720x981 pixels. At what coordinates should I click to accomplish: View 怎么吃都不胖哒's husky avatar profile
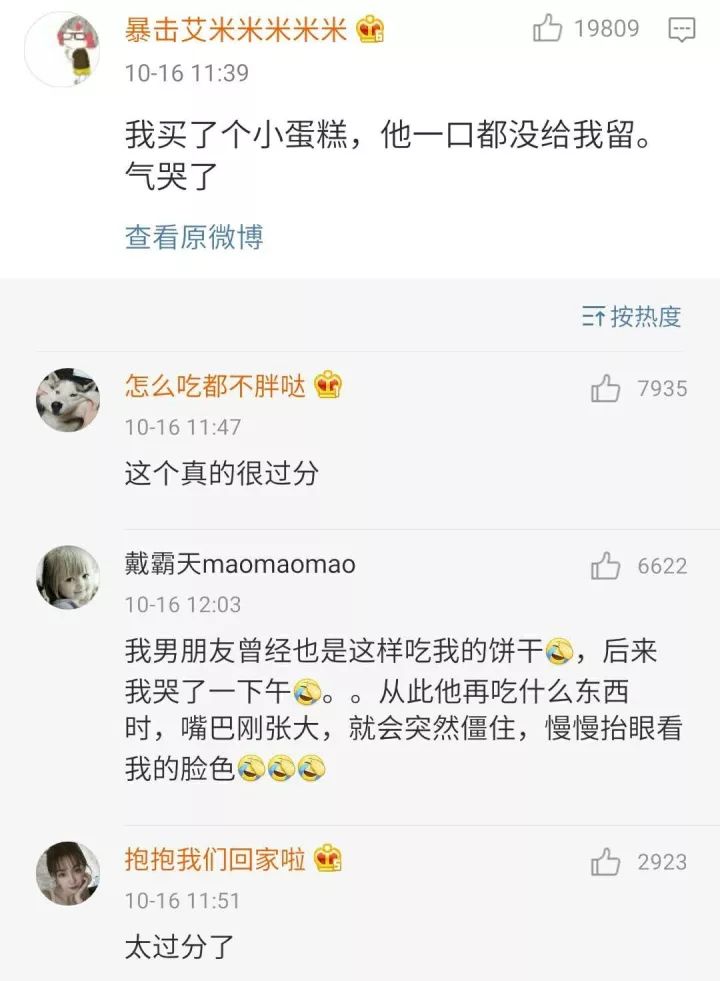click(68, 399)
